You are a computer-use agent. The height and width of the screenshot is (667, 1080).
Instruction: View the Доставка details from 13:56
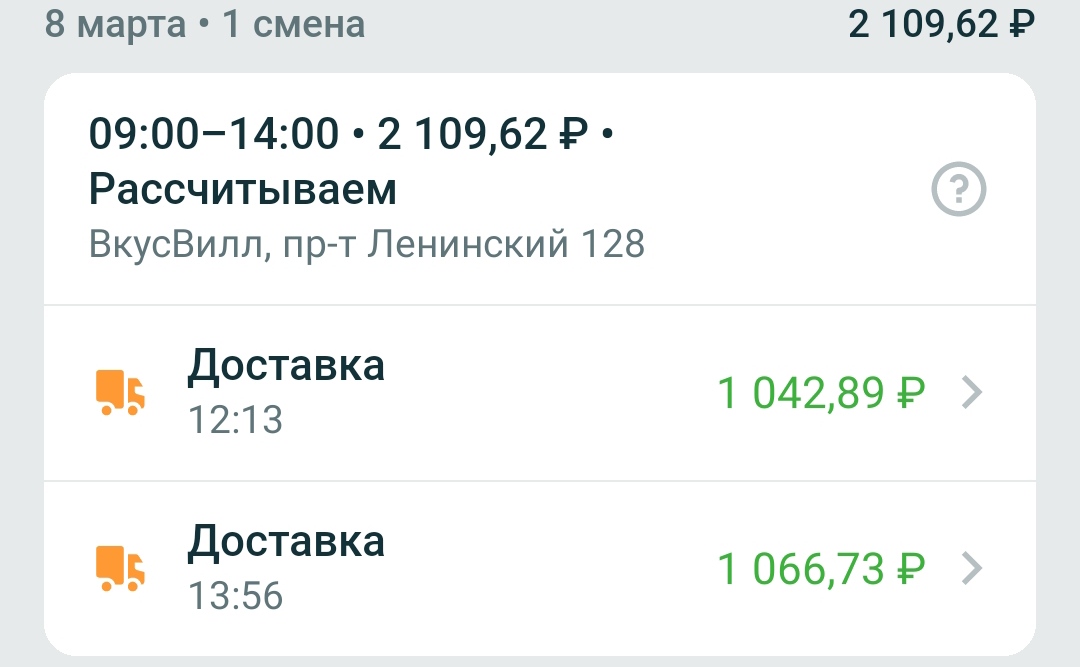coord(540,569)
